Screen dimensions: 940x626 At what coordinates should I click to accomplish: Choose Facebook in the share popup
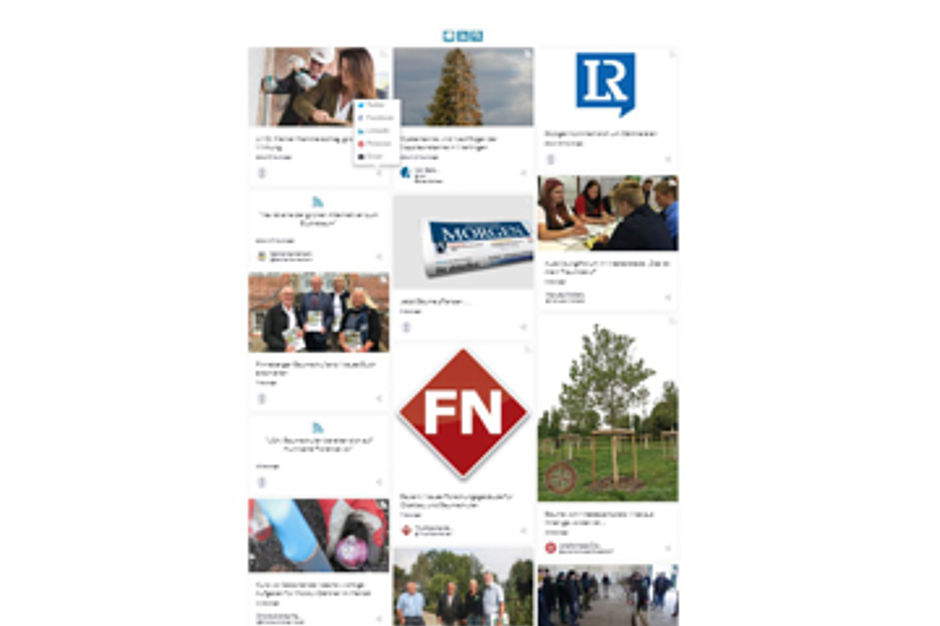coord(377,118)
